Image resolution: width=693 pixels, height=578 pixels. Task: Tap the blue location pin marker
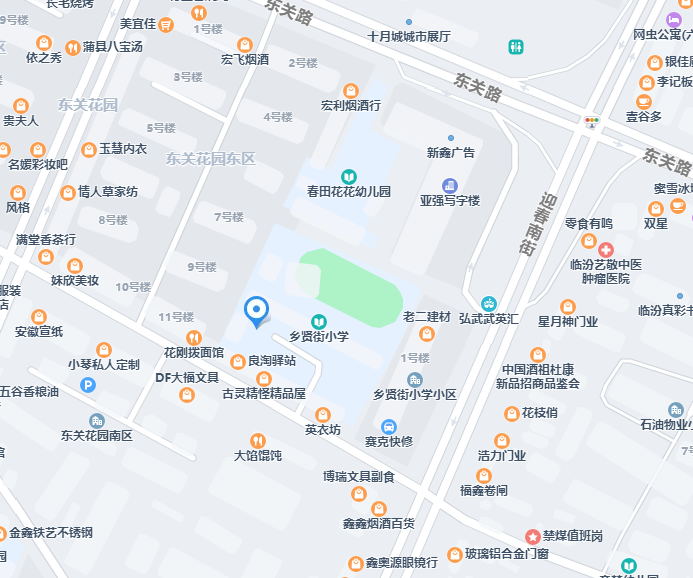click(x=257, y=311)
